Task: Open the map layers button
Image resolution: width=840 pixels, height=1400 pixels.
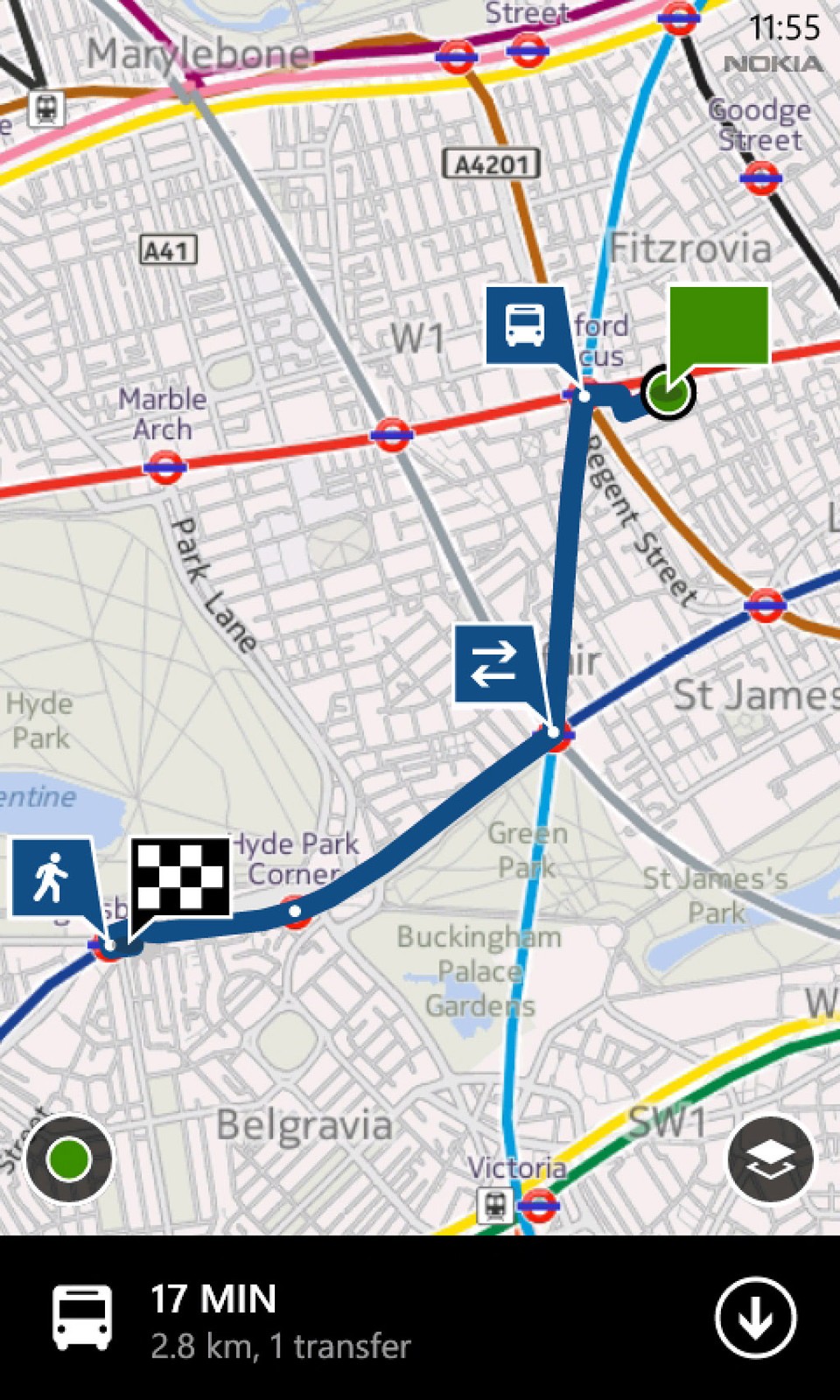Action: pos(770,1159)
